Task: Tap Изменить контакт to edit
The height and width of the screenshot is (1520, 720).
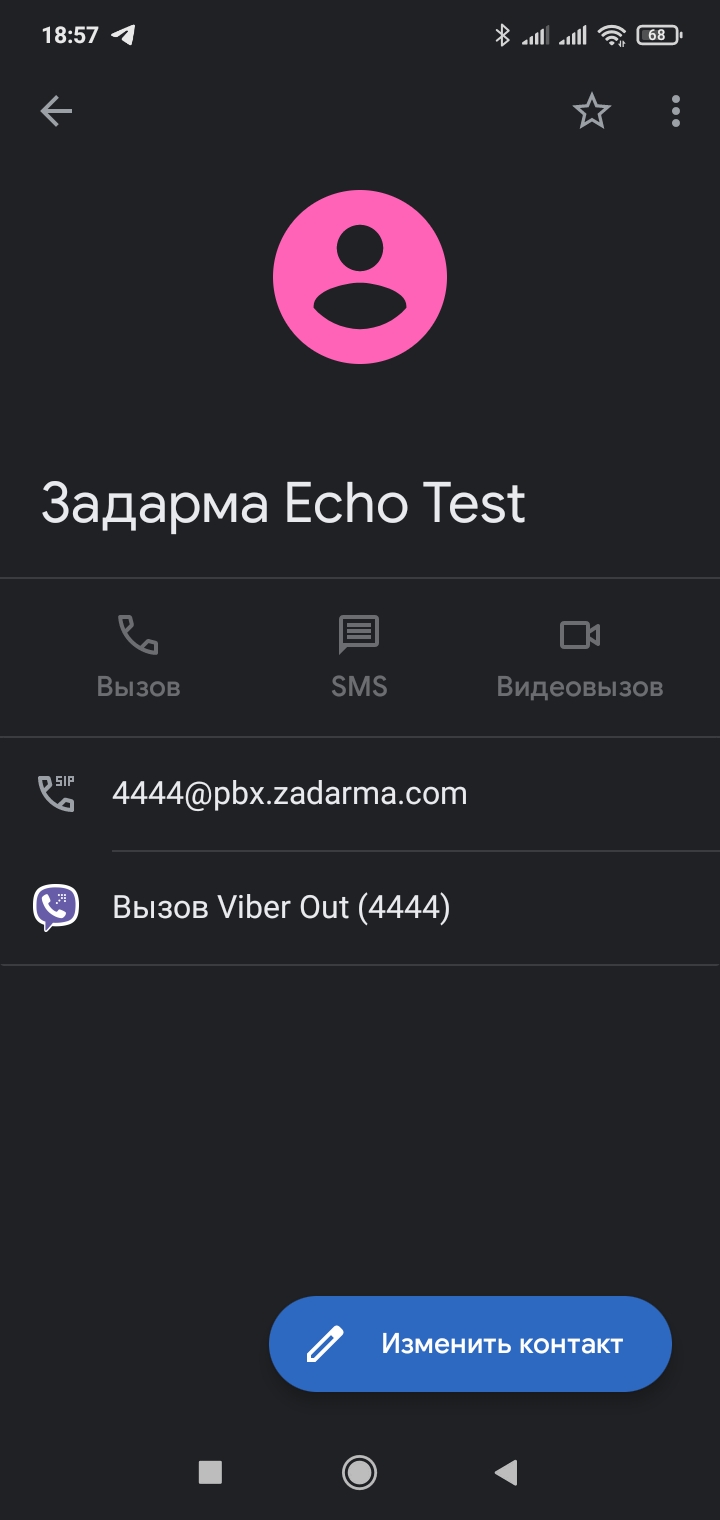Action: click(x=470, y=1344)
